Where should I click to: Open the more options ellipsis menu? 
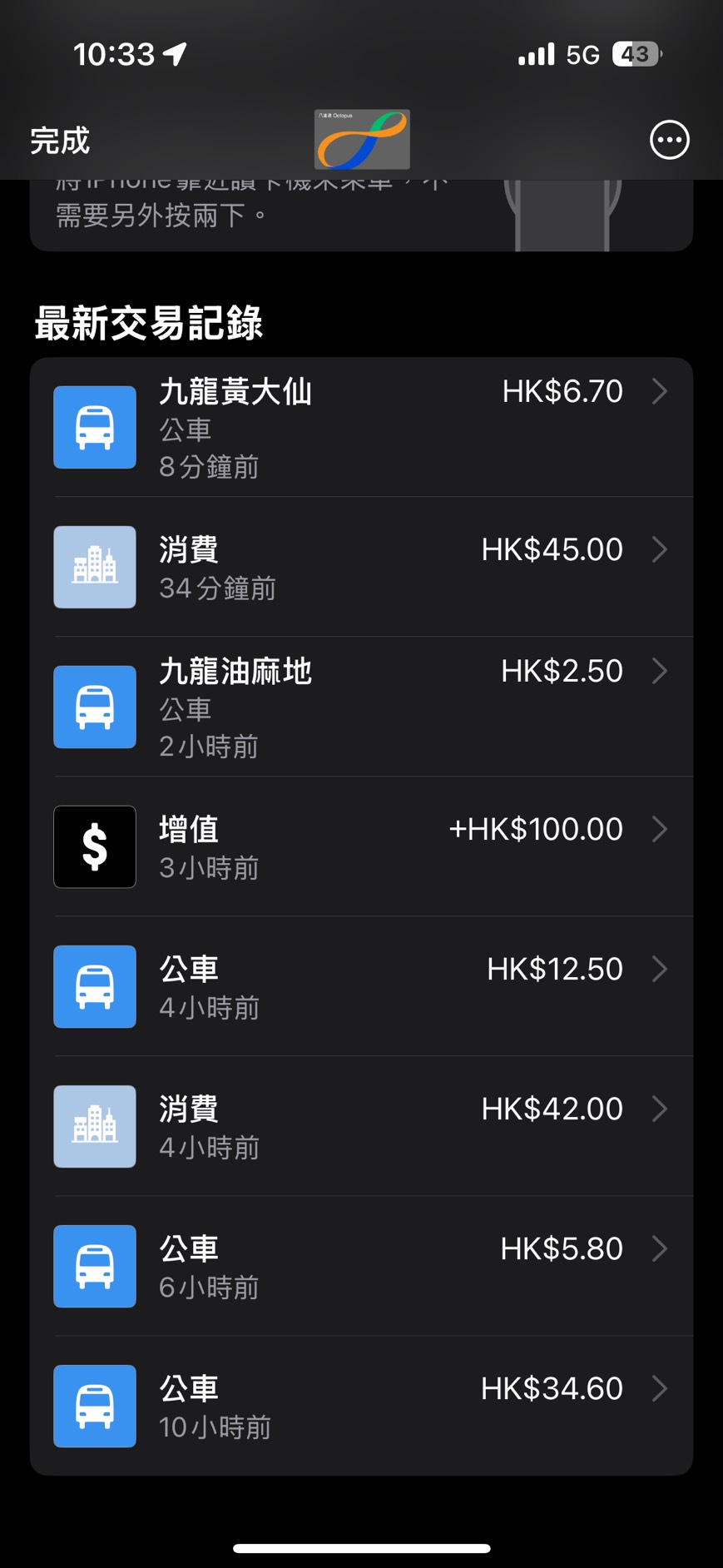pos(669,140)
